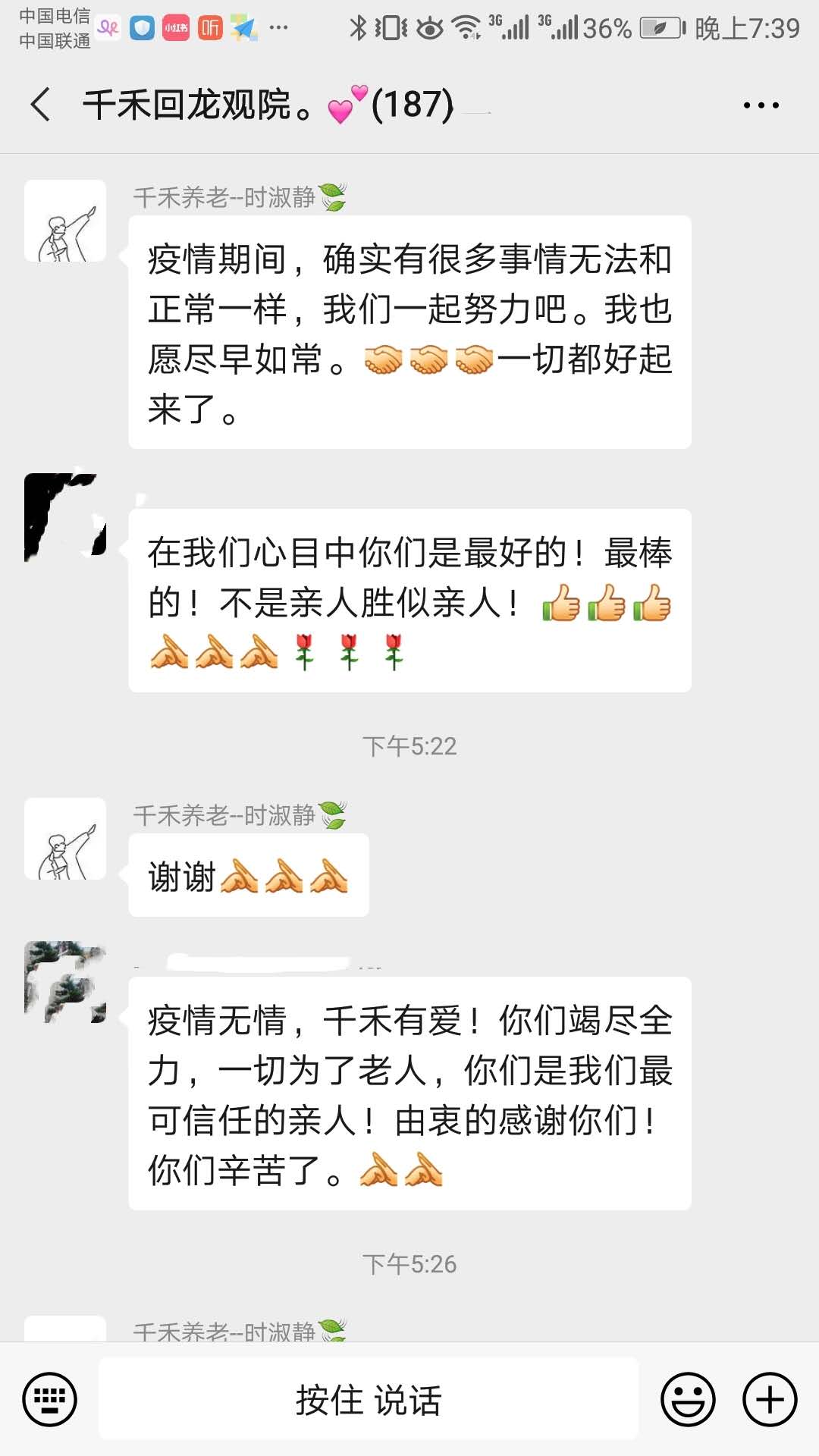Tap the 按住 说话 voice button
Image resolution: width=819 pixels, height=1456 pixels.
[369, 1399]
